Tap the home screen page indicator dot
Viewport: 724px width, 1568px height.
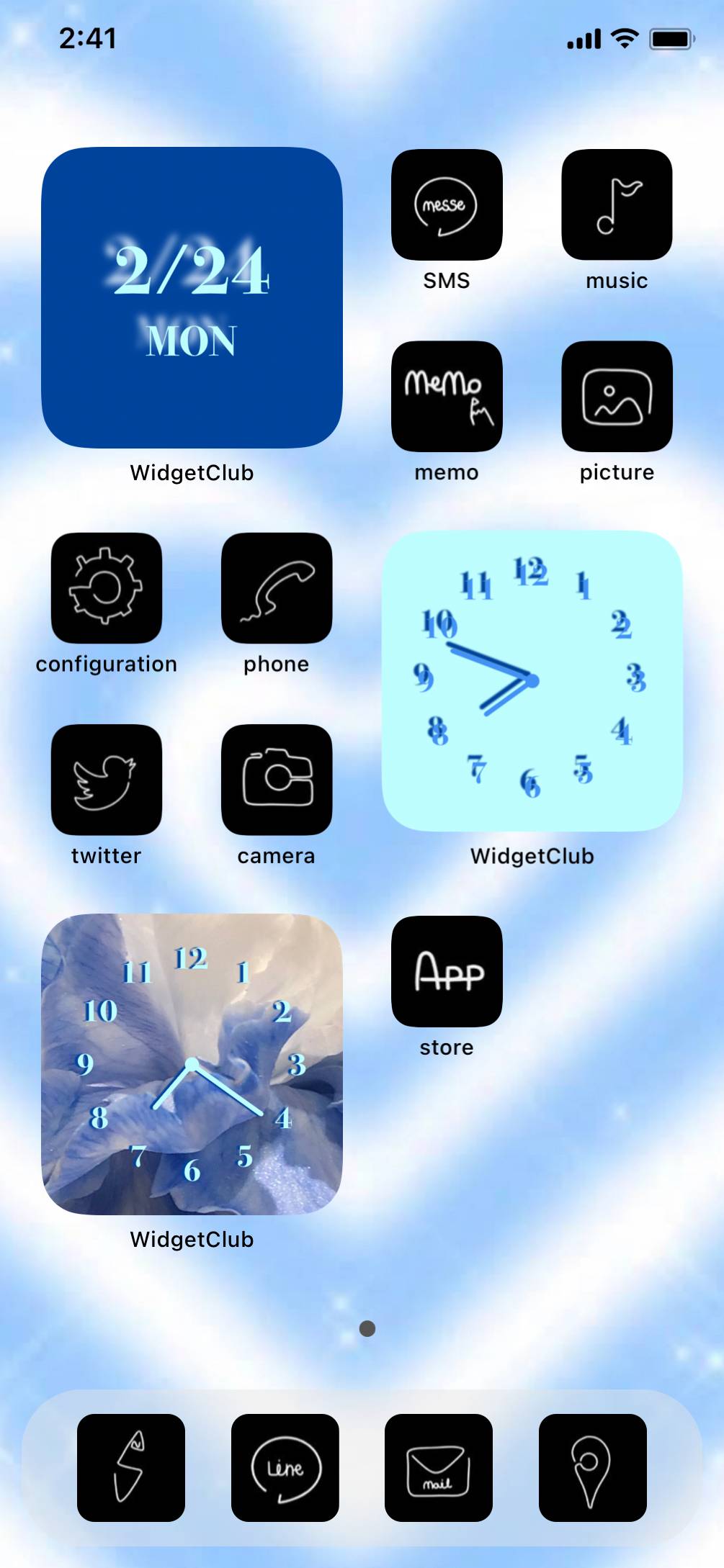point(367,1328)
